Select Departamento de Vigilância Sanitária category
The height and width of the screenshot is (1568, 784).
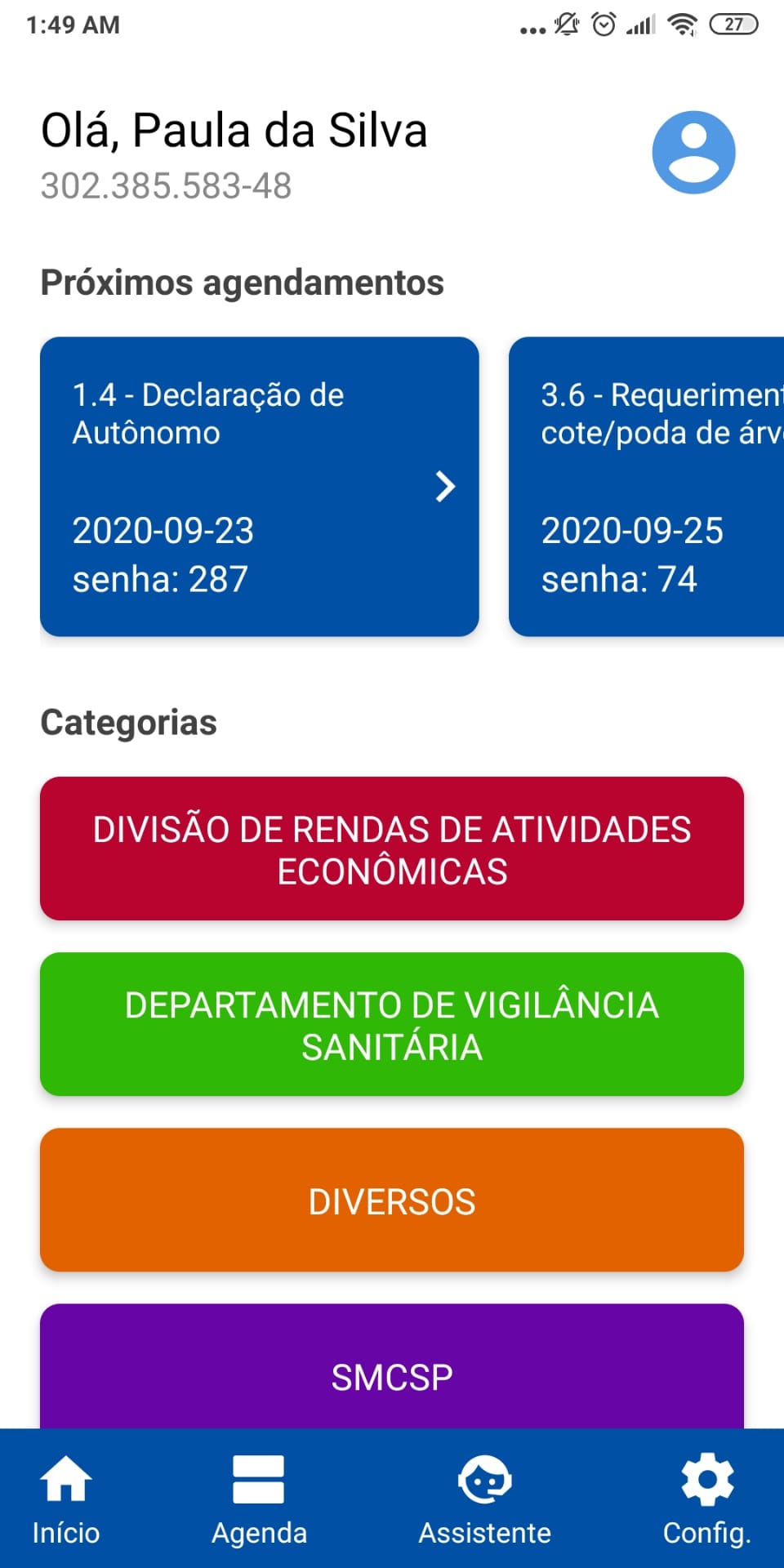[392, 1024]
